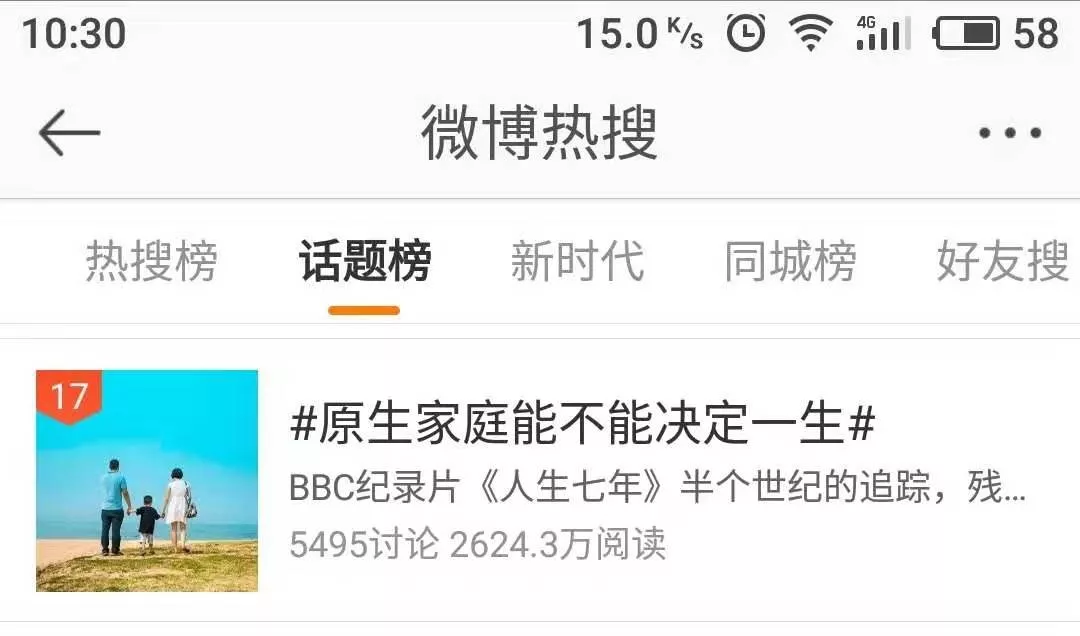The width and height of the screenshot is (1080, 636).
Task: Select the 话题榜 tab
Action: pos(364,262)
